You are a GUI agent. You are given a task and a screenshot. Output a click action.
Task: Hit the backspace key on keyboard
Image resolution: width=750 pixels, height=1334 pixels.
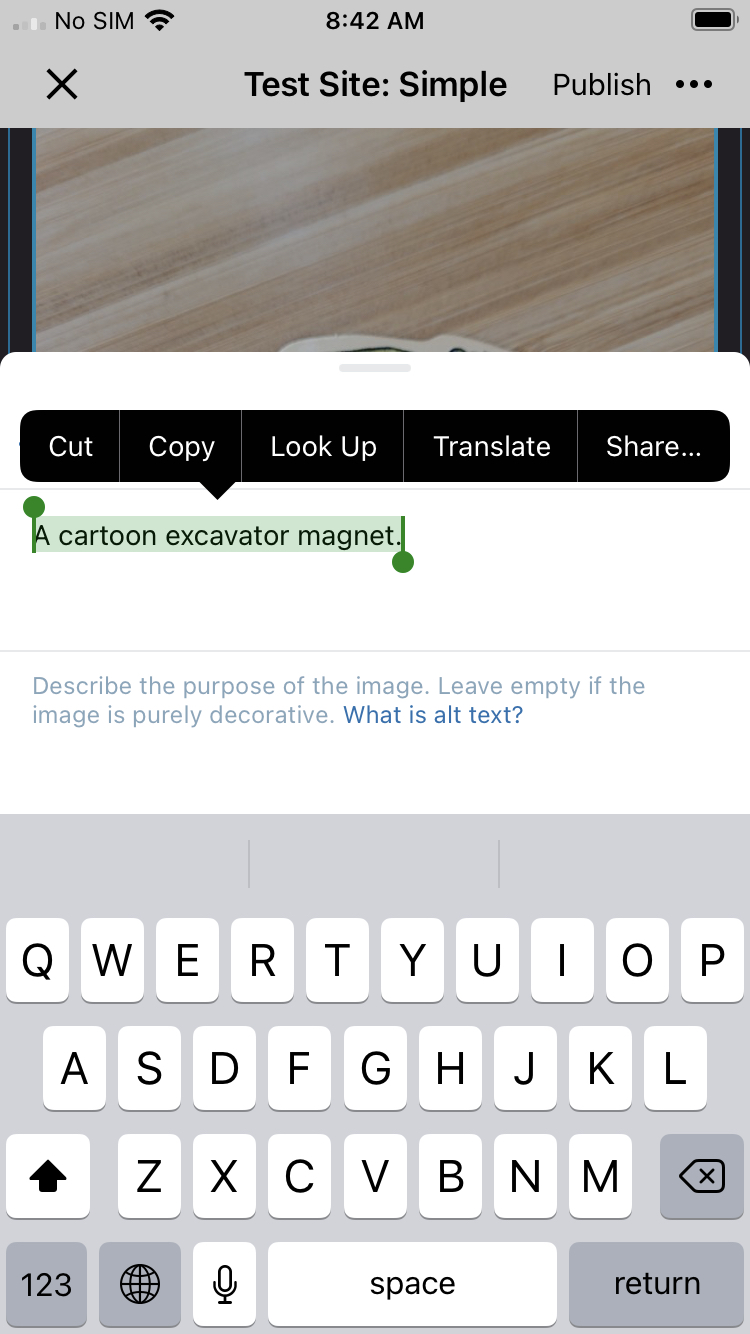click(702, 1178)
